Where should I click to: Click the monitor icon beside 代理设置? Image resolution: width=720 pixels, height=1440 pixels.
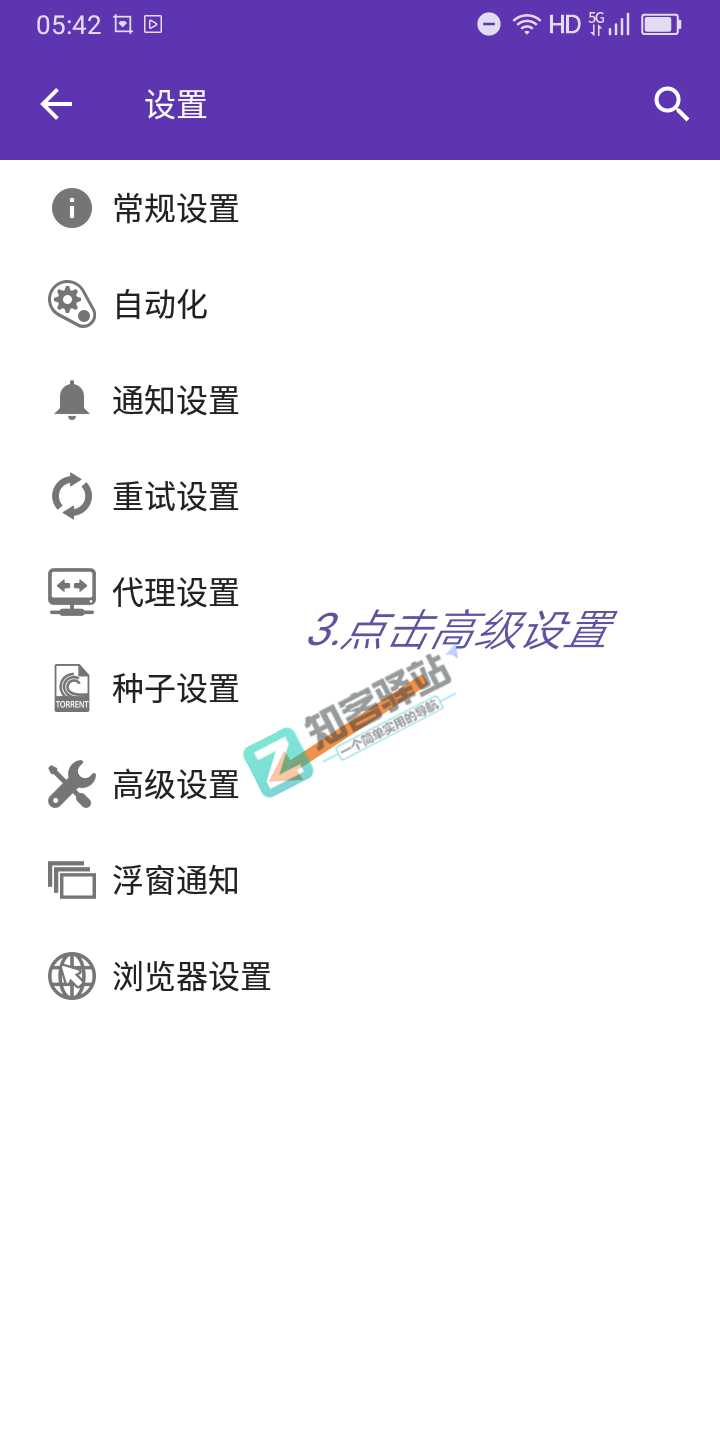(70, 592)
